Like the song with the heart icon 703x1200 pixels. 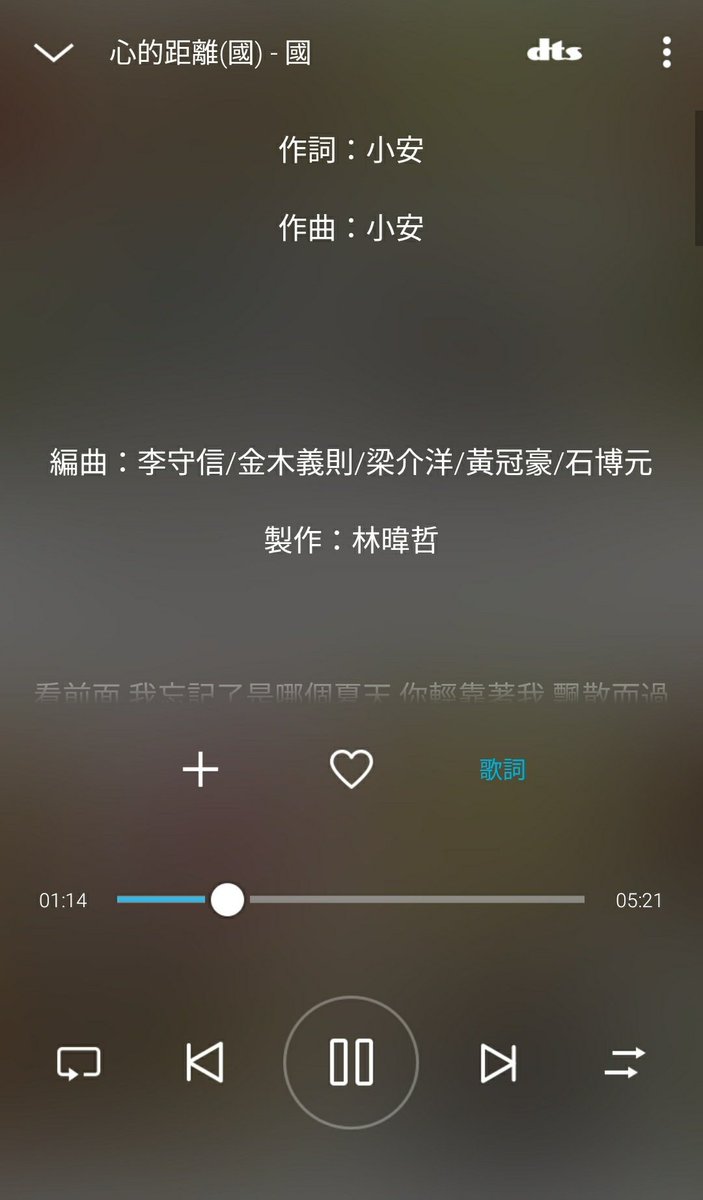[x=351, y=769]
